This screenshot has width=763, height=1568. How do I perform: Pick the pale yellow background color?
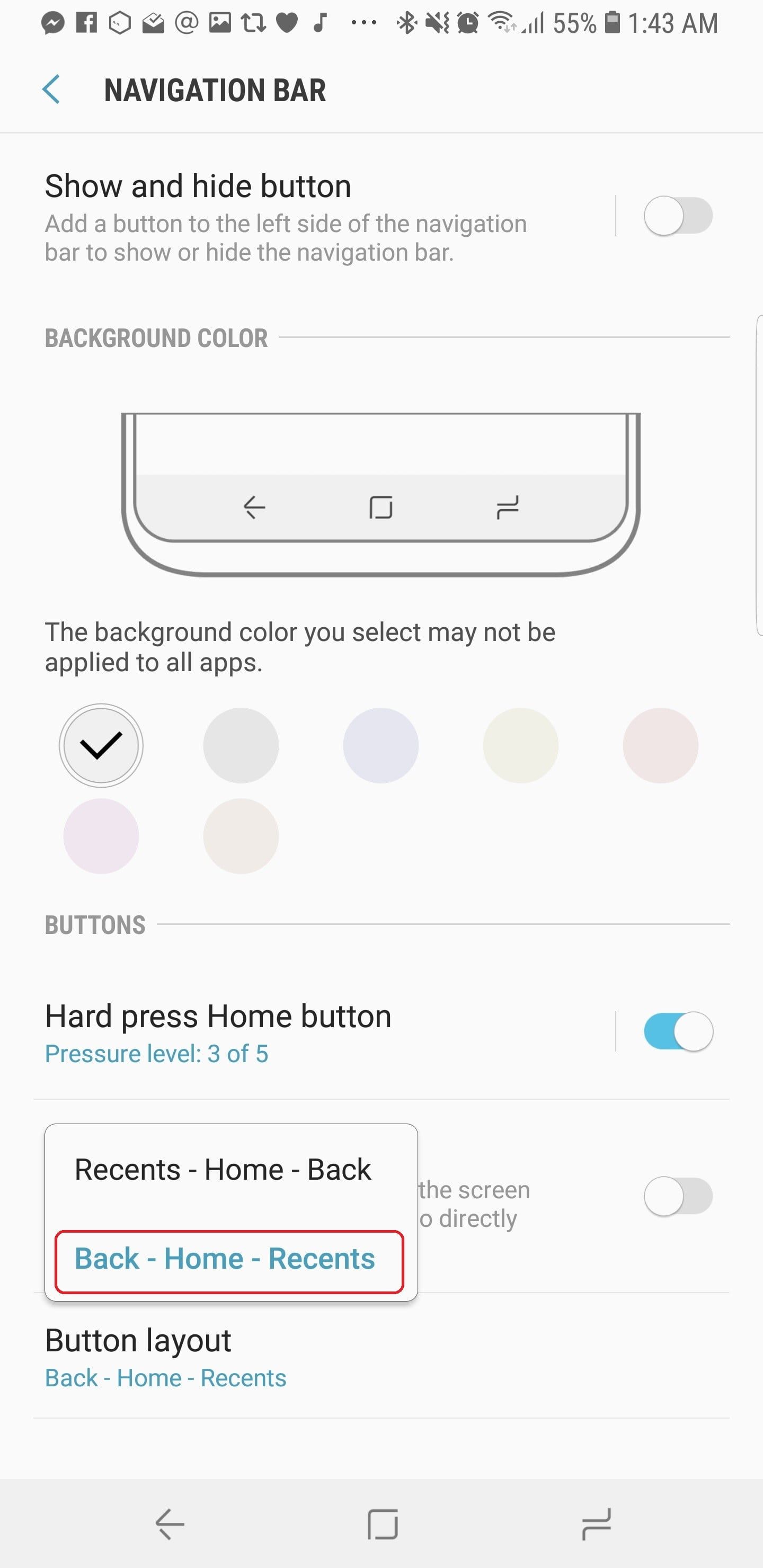tap(521, 745)
